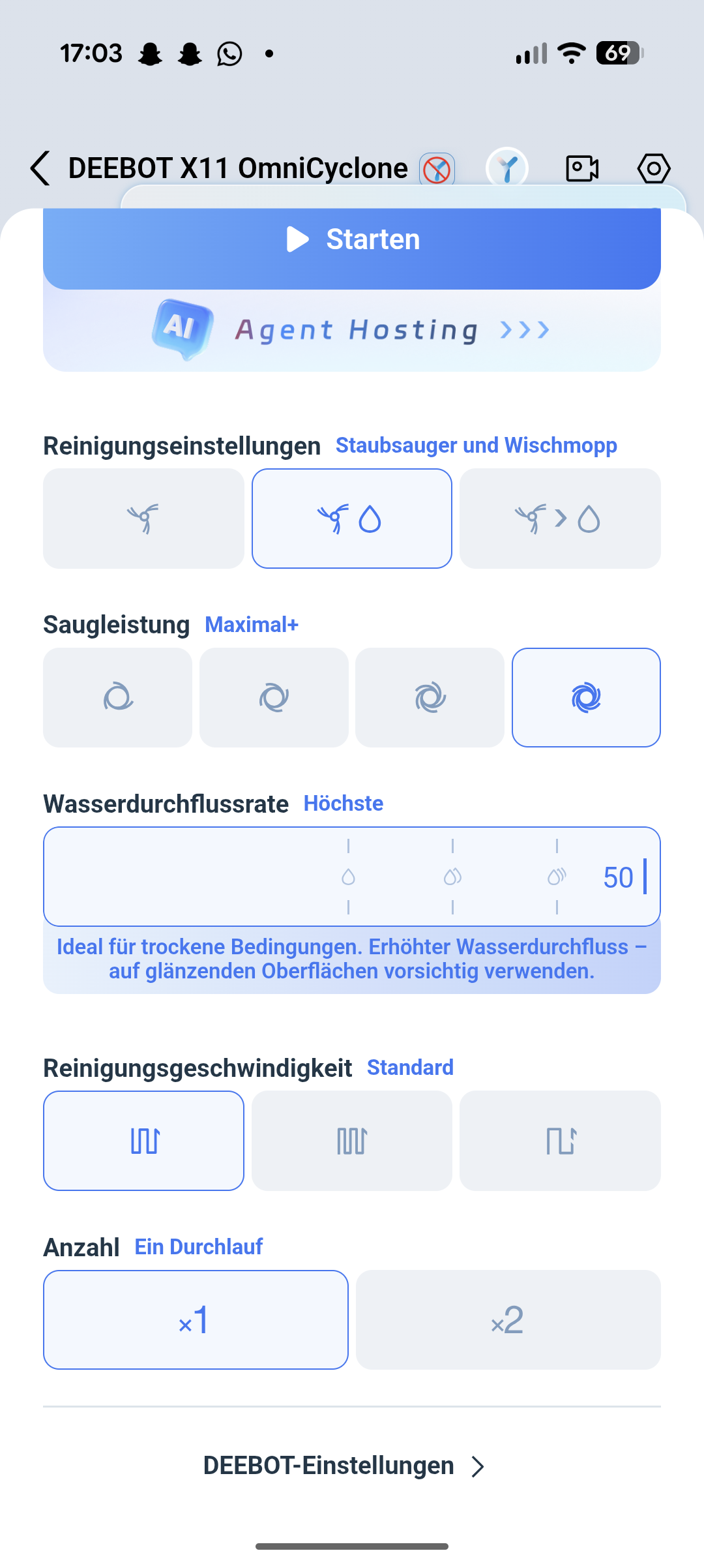This screenshot has width=704, height=1568.
Task: Choose the third suction power level
Action: point(430,697)
